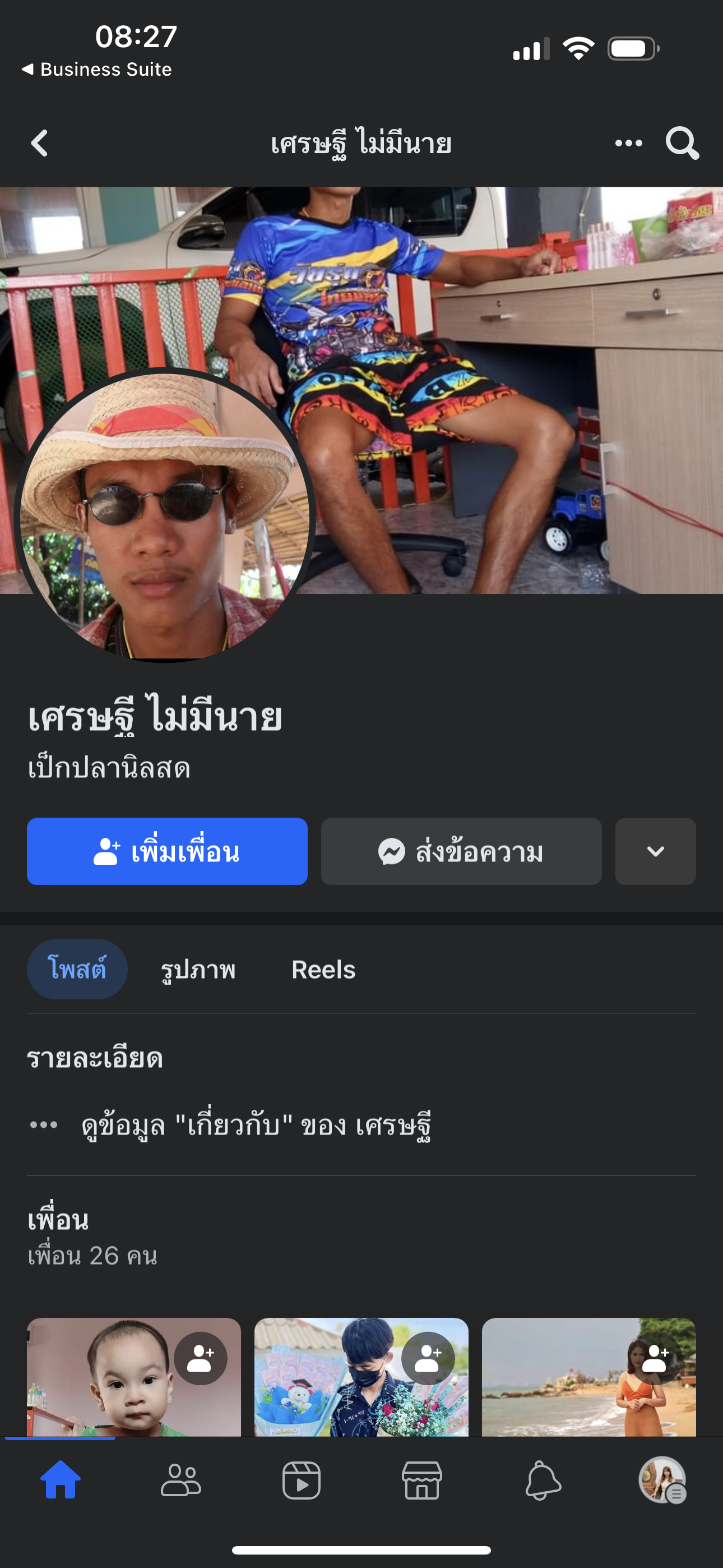Add the masked friend with bouquet
Image resolution: width=723 pixels, height=1568 pixels.
click(x=428, y=1359)
